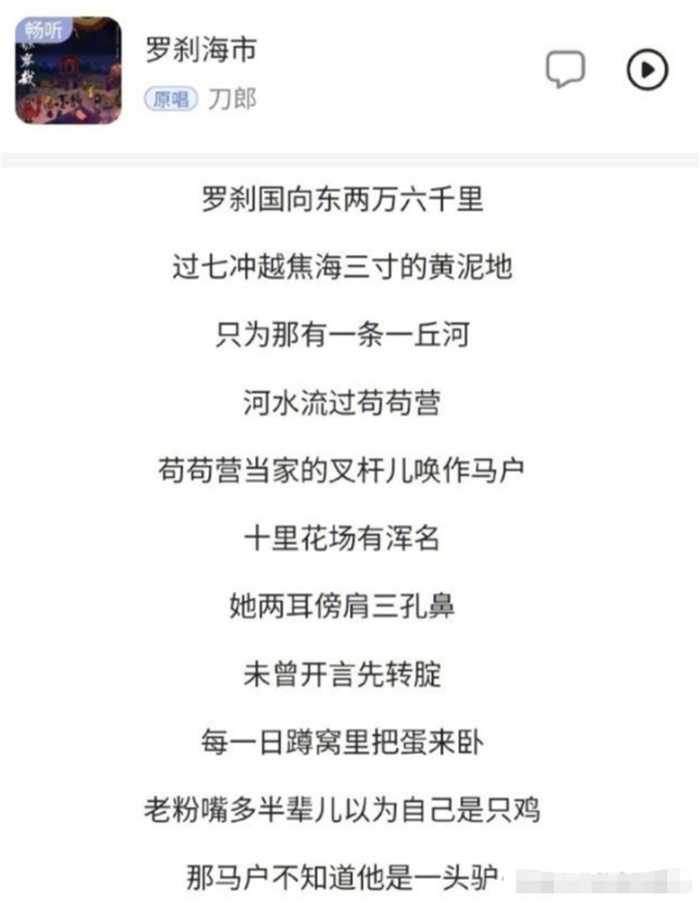Open artist 刀郎
The width and height of the screenshot is (700, 921).
(232, 99)
